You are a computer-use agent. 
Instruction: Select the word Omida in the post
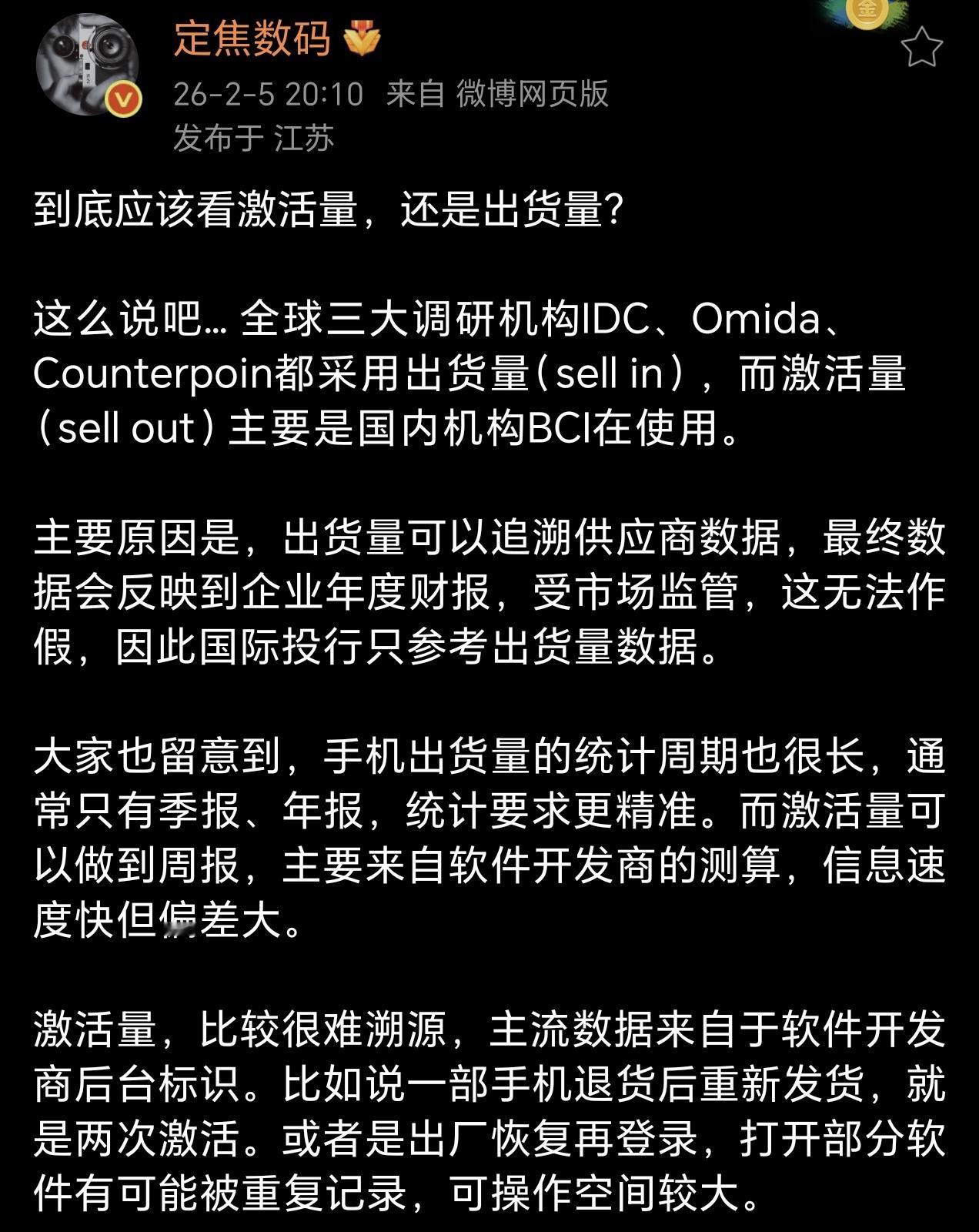(x=753, y=321)
